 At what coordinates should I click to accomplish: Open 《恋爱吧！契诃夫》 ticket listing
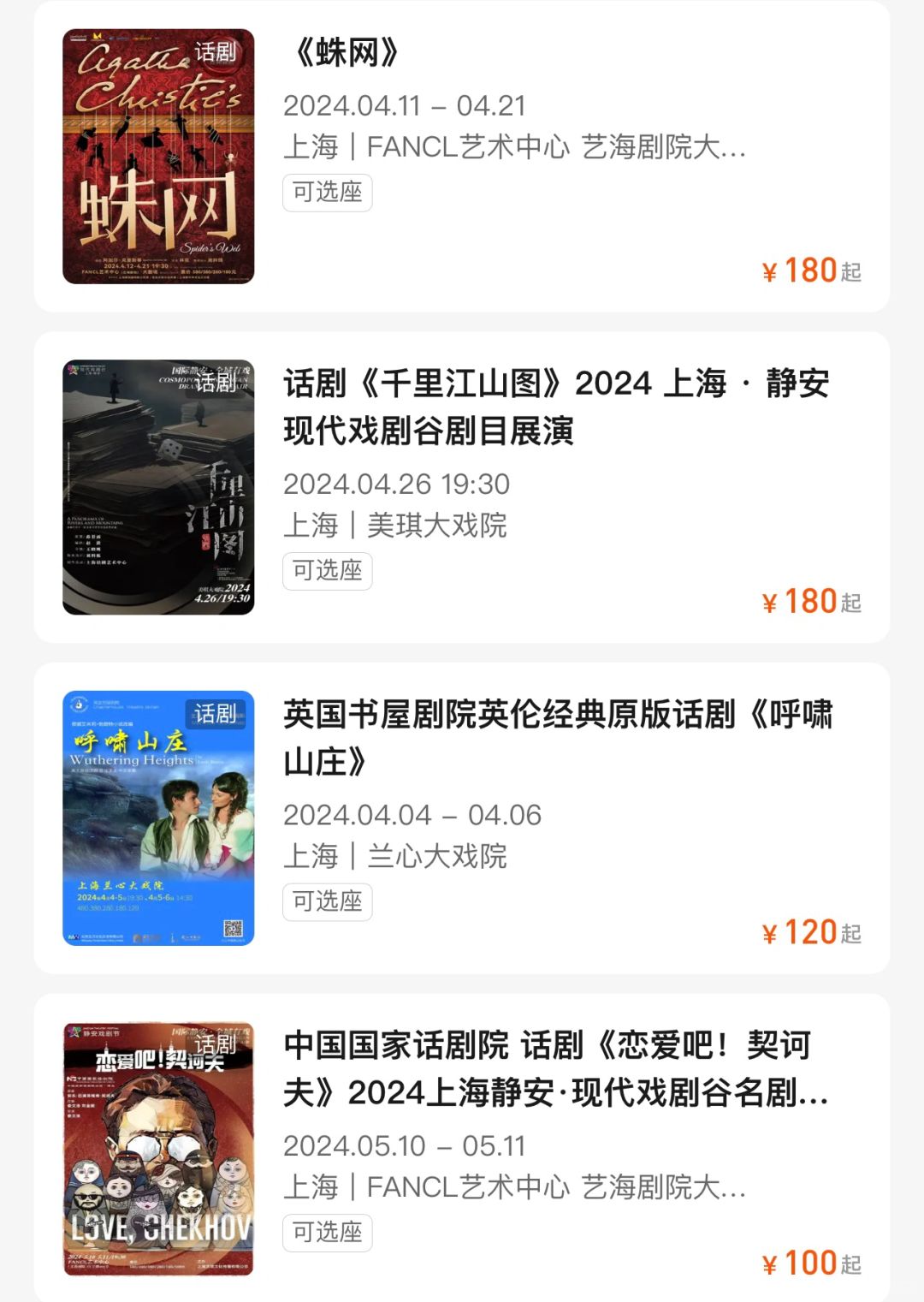coord(556,1068)
